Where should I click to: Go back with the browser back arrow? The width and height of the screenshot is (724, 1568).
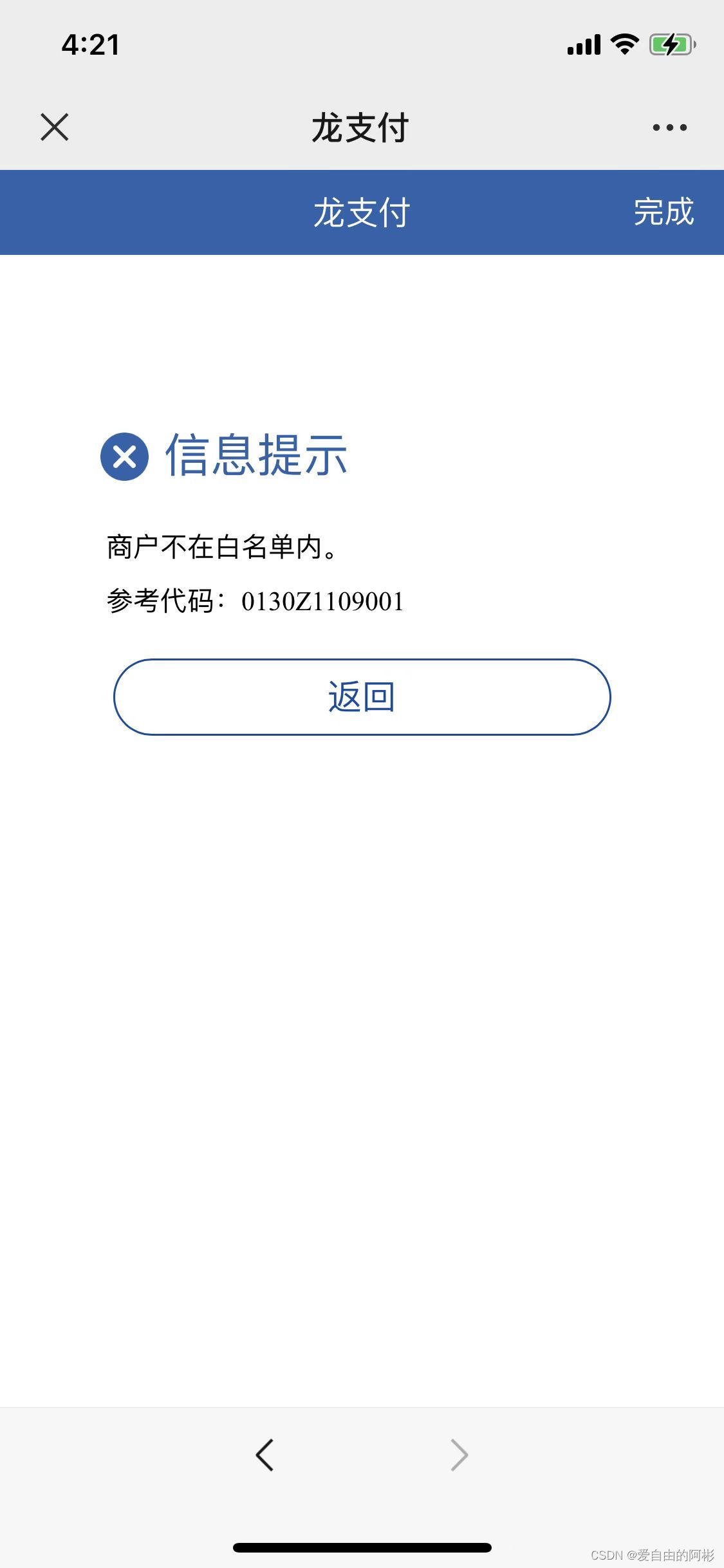265,1455
